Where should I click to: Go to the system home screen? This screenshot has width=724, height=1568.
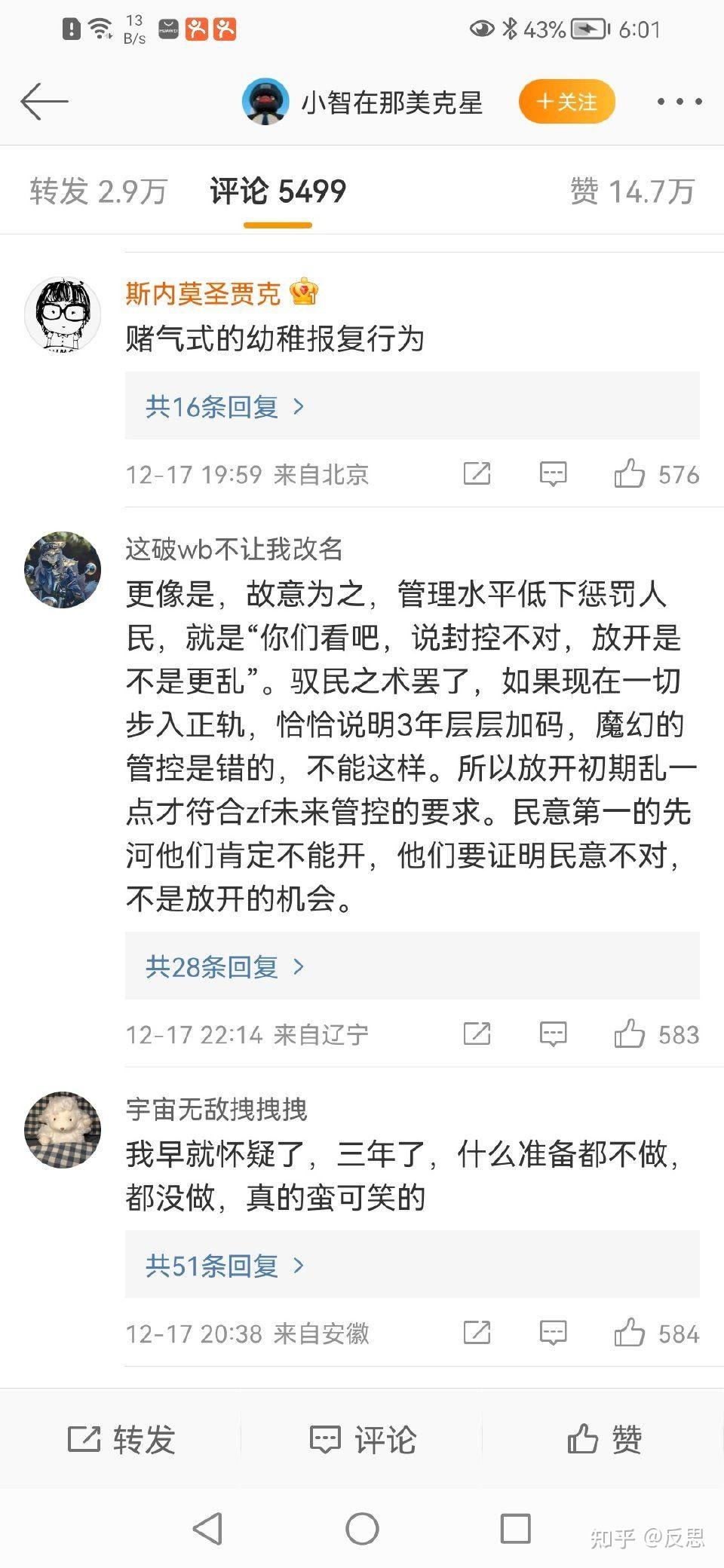[362, 1529]
